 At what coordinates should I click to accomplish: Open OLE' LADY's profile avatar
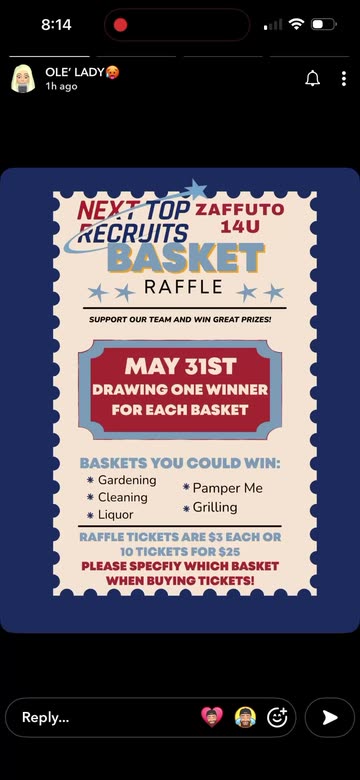23,79
